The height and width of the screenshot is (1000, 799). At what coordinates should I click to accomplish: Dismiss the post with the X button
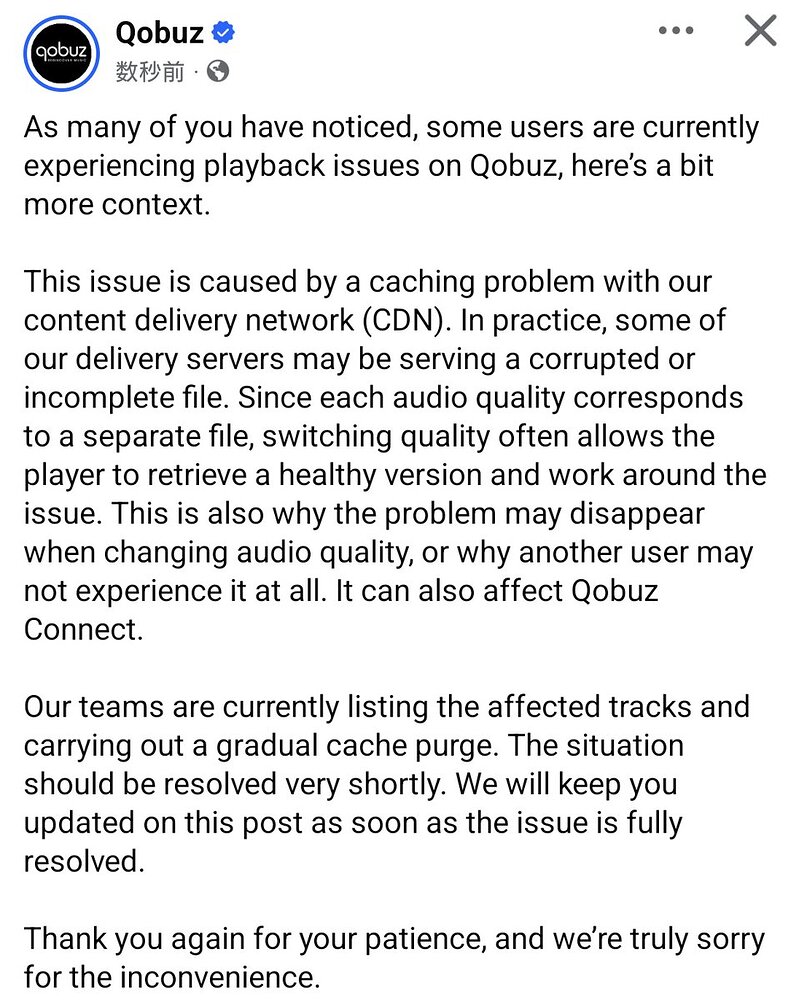coord(761,31)
